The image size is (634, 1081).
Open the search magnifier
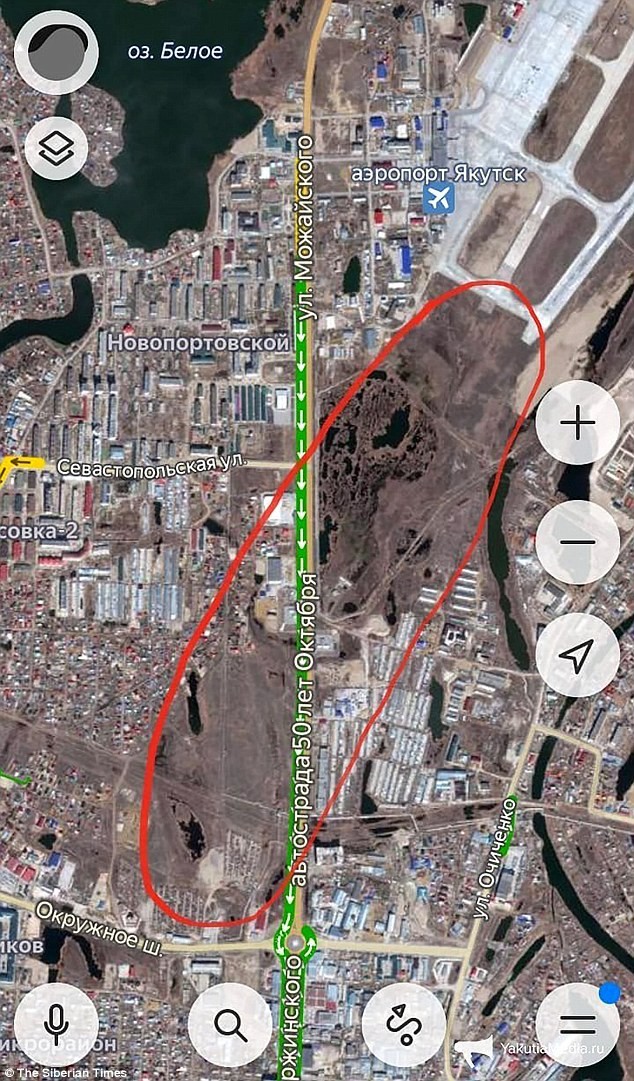(x=230, y=1024)
